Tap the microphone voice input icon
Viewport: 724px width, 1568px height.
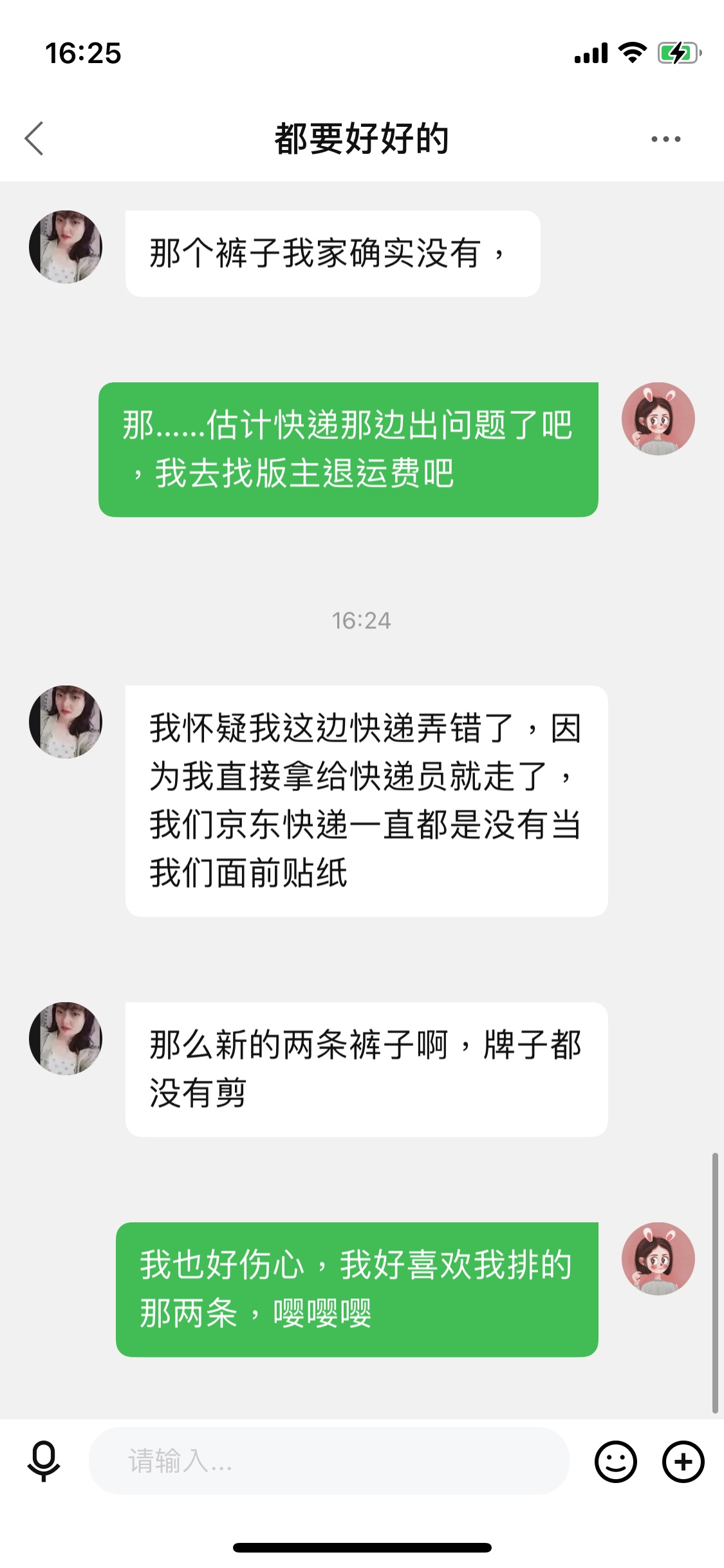[43, 1461]
